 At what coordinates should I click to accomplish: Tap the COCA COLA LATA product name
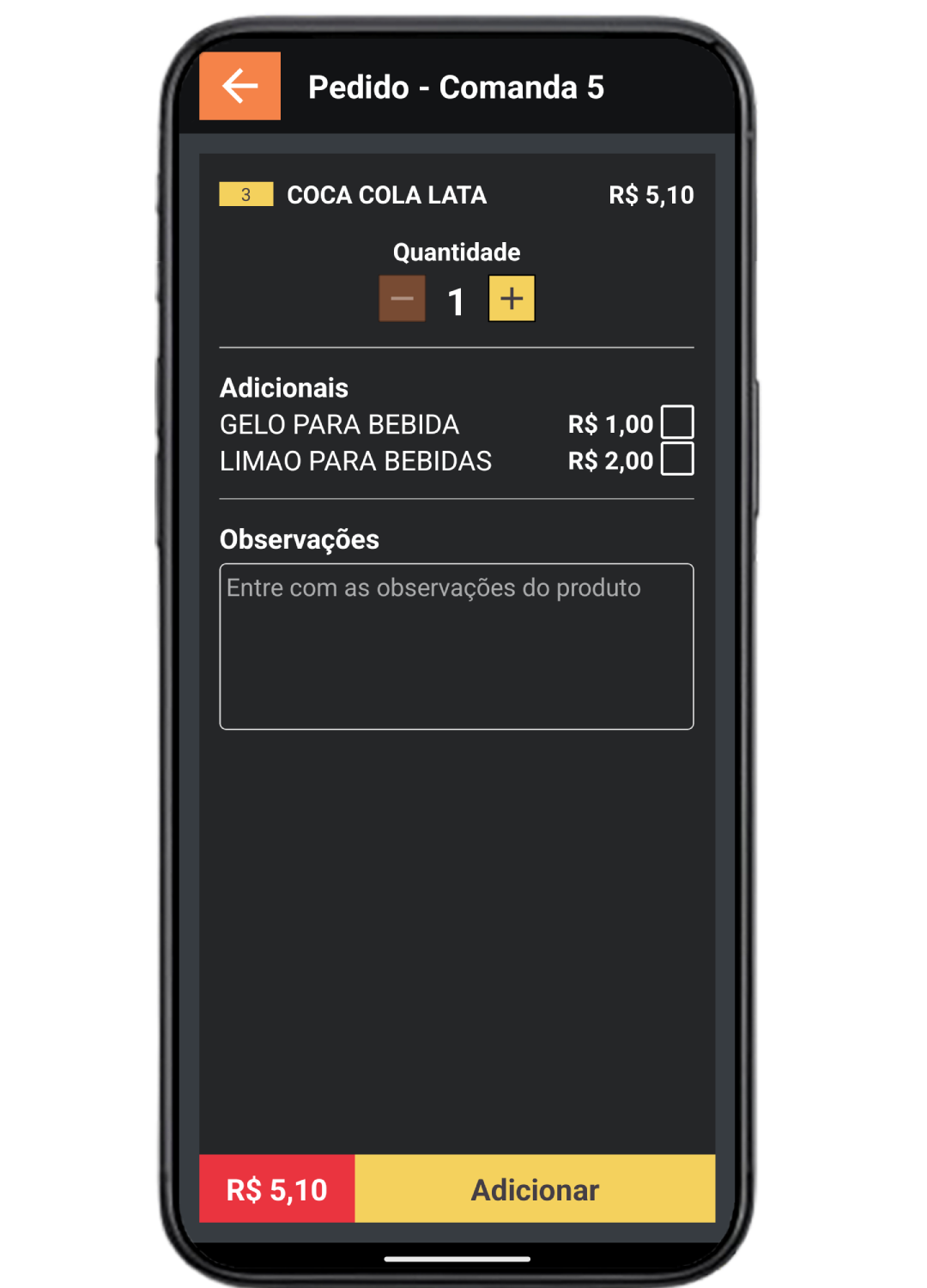pos(386,194)
